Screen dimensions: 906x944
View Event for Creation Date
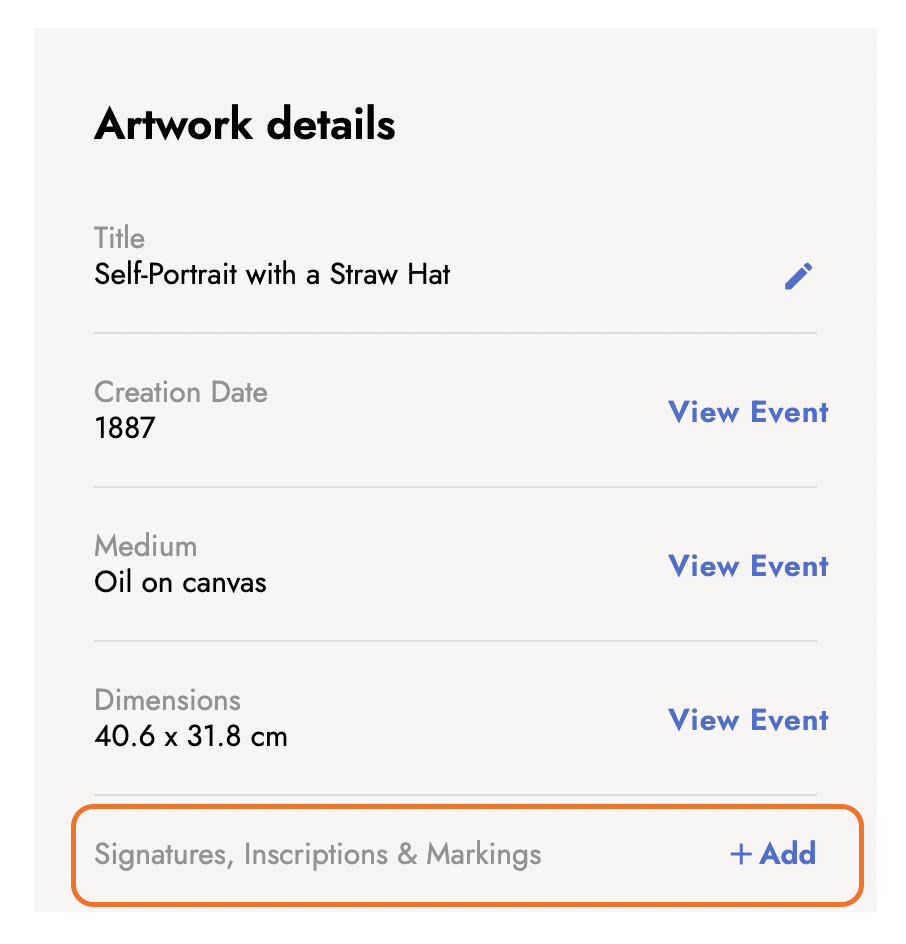[x=748, y=412]
